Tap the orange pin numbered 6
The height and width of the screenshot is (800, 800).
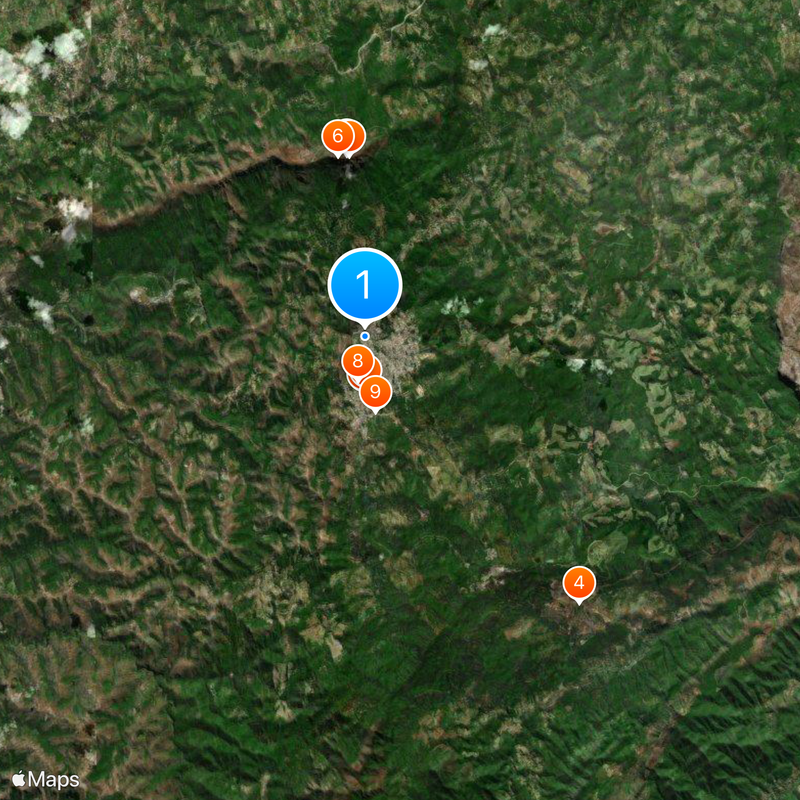click(x=338, y=135)
